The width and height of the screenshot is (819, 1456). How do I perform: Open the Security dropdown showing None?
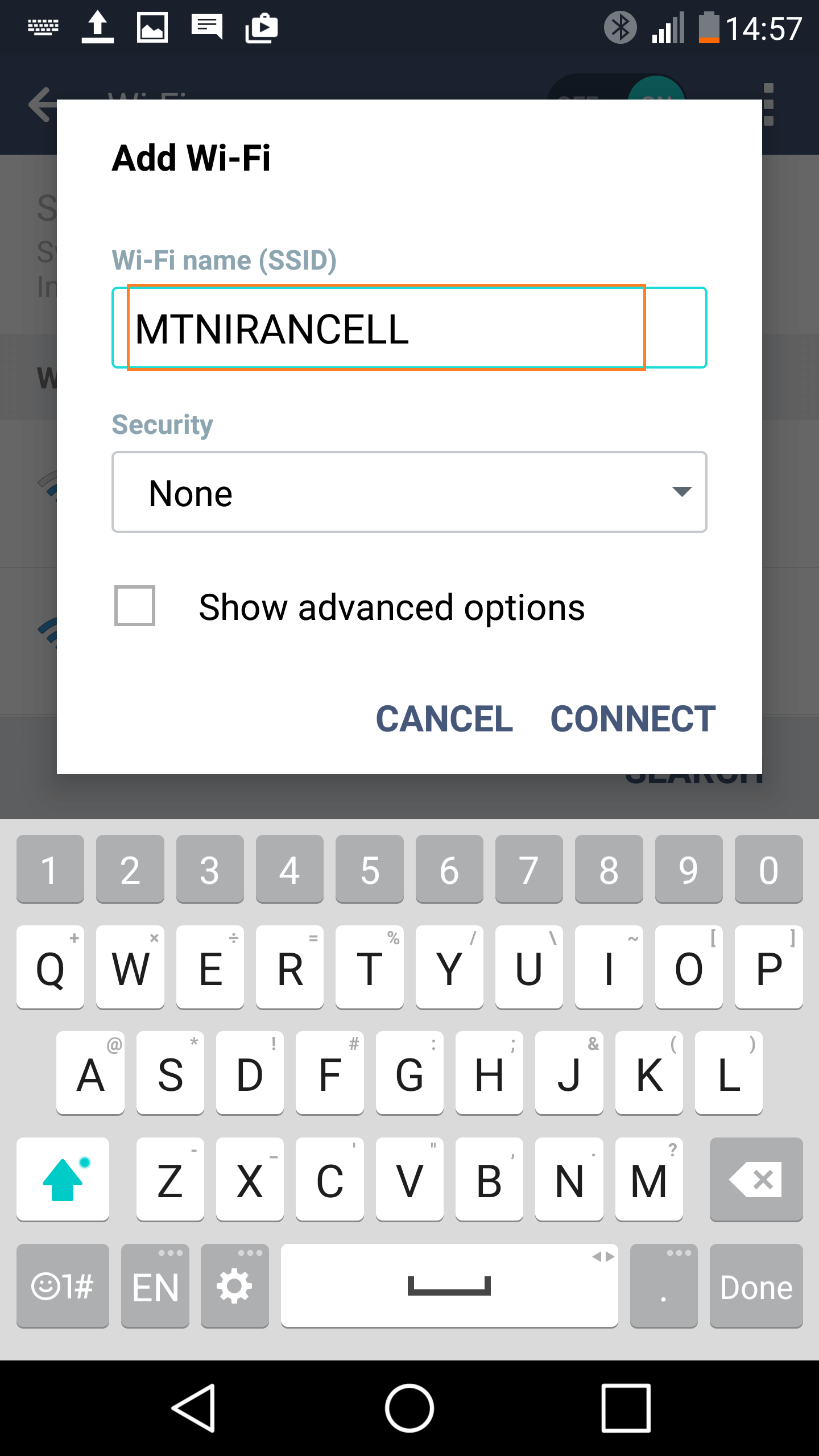coord(409,492)
